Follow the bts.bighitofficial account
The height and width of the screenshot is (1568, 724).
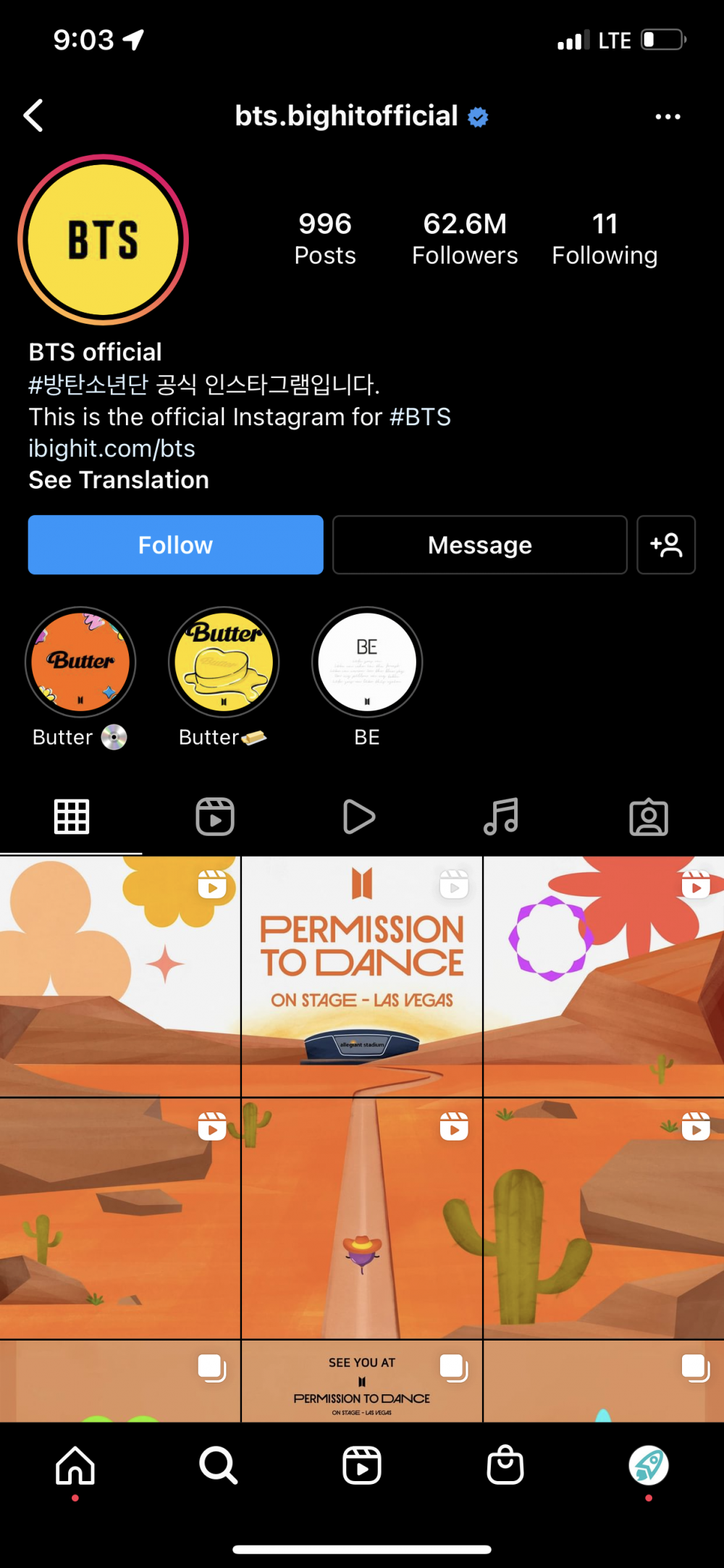[x=175, y=545]
